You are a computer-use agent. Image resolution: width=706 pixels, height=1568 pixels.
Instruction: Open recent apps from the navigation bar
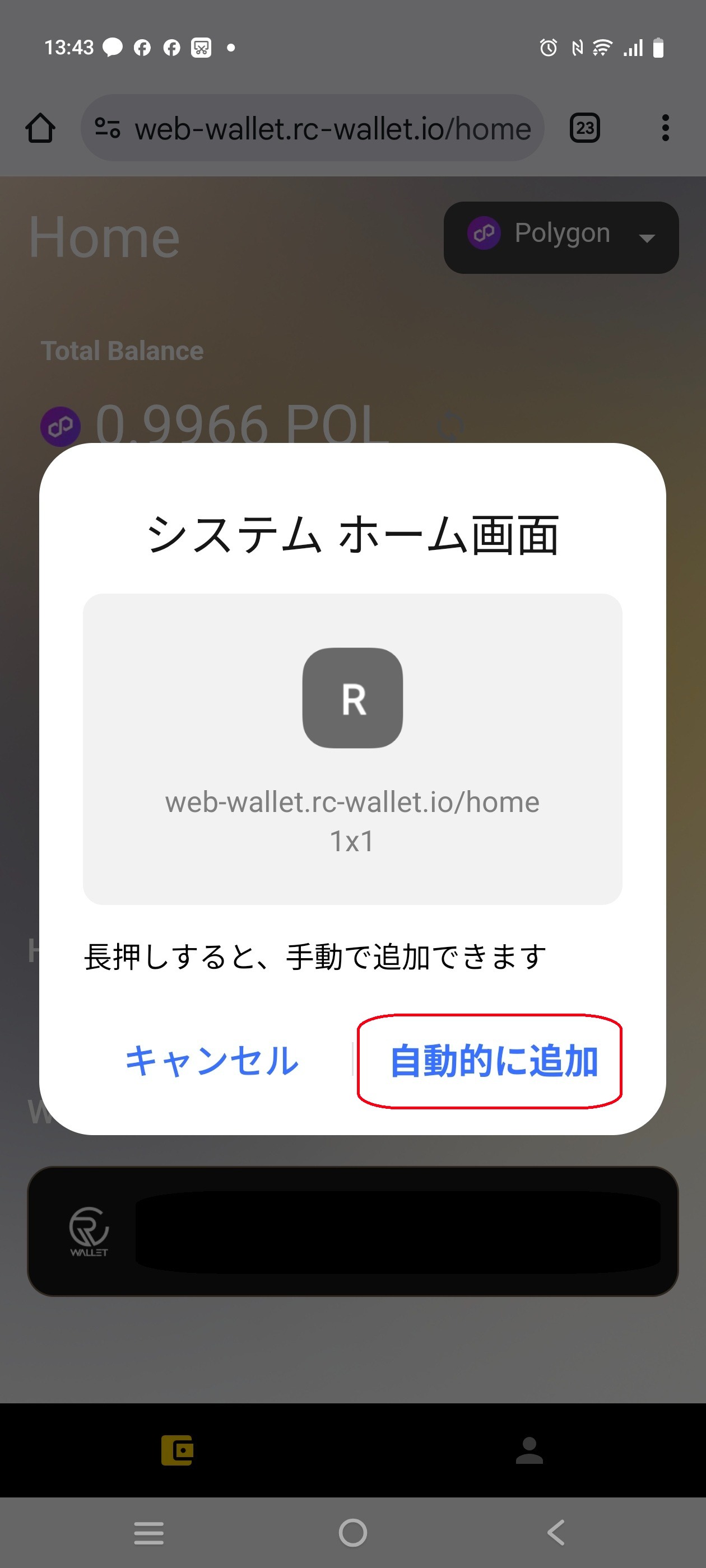[148, 1532]
